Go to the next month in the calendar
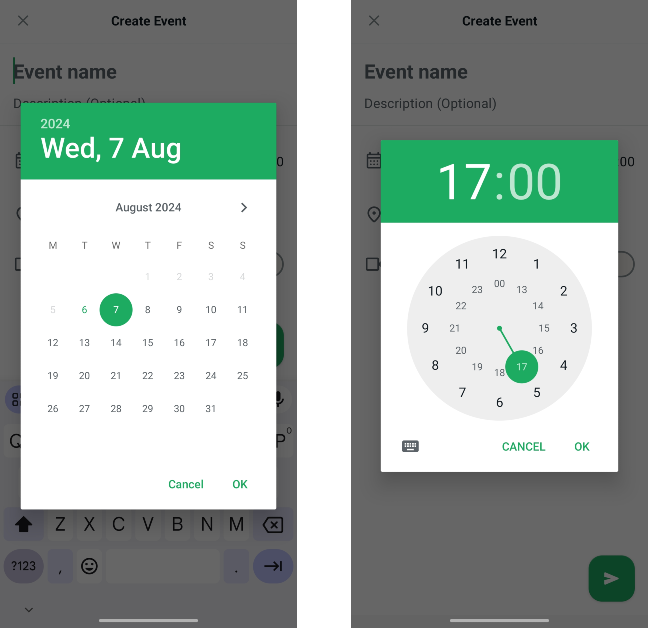The height and width of the screenshot is (628, 648). pos(243,208)
